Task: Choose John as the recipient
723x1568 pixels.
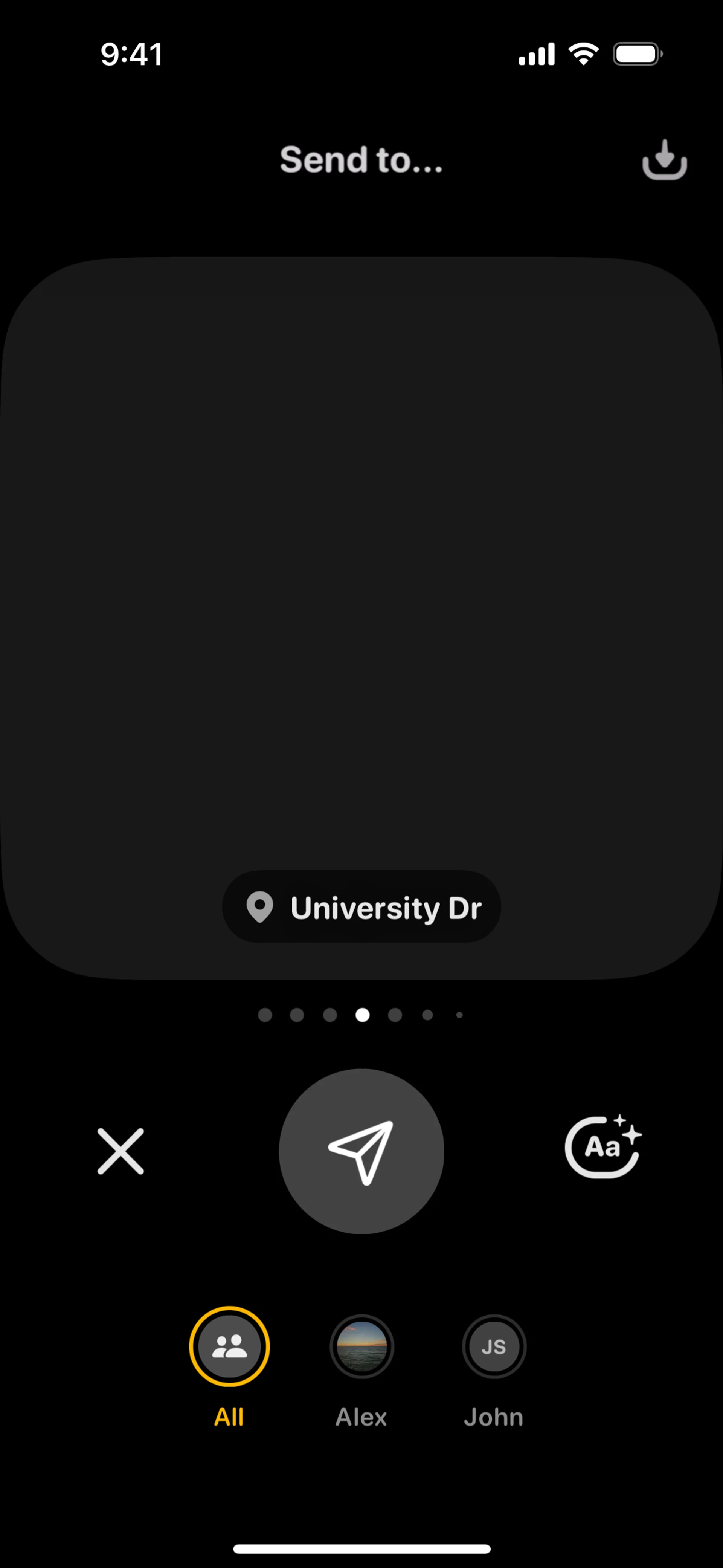Action: [x=494, y=1346]
